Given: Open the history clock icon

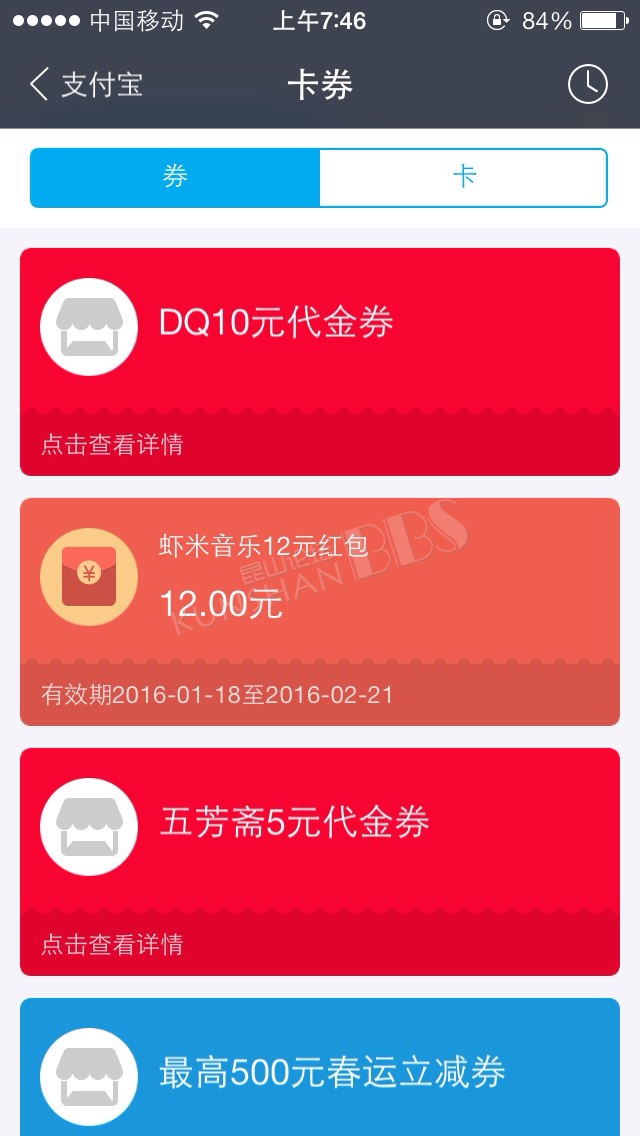Looking at the screenshot, I should 587,85.
